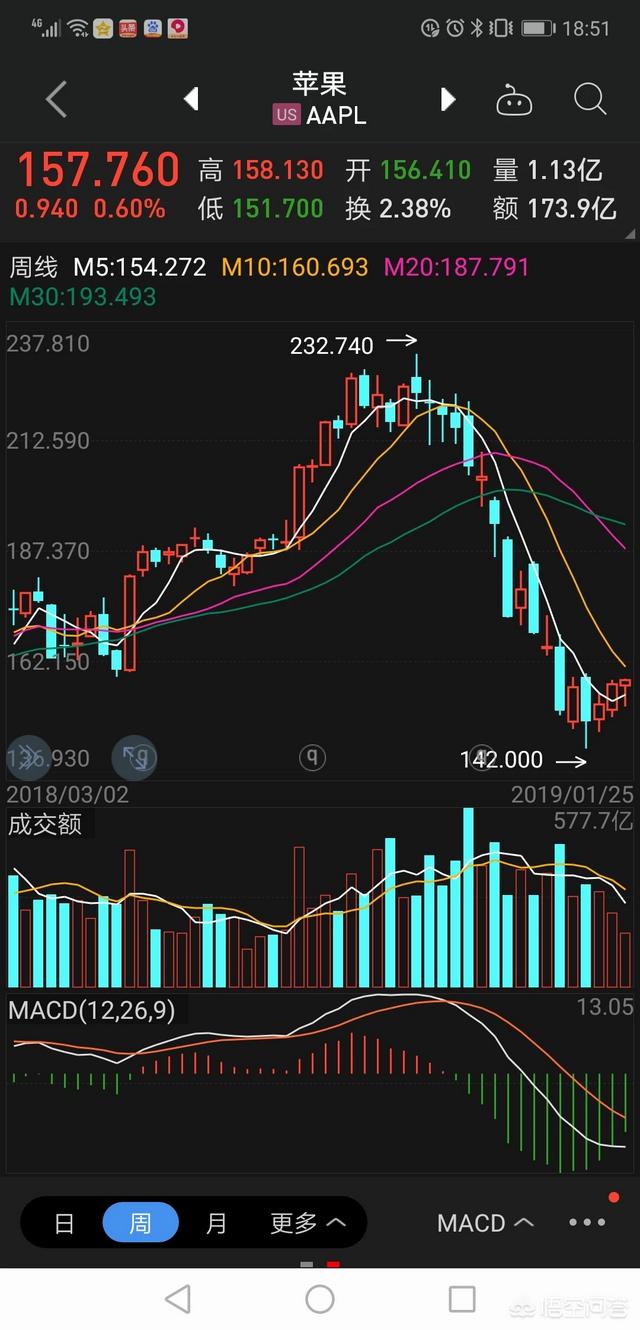Screen dimensions: 640x1330
Task: Open the three-dot more menu
Action: point(587,1222)
